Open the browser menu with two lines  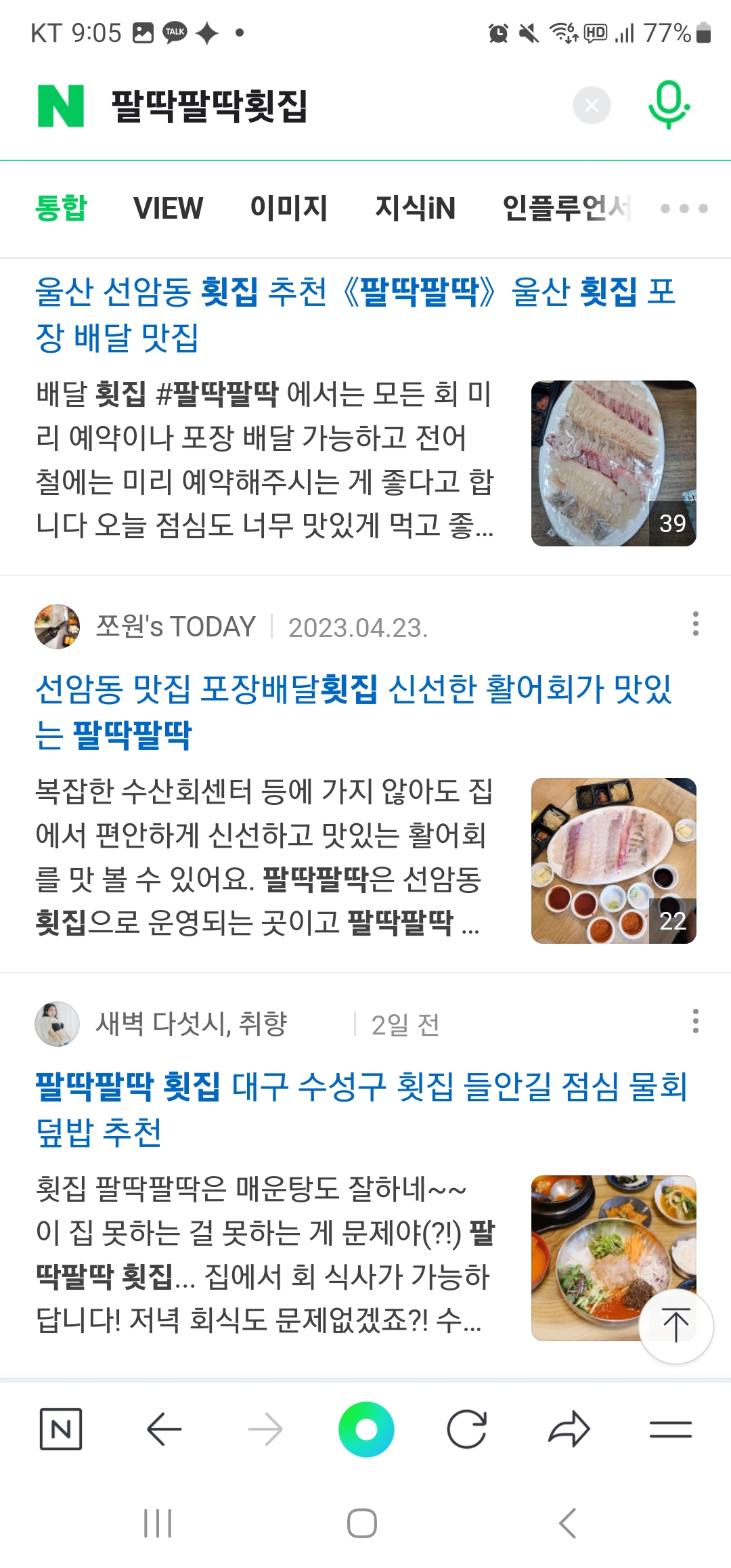pos(670,1429)
